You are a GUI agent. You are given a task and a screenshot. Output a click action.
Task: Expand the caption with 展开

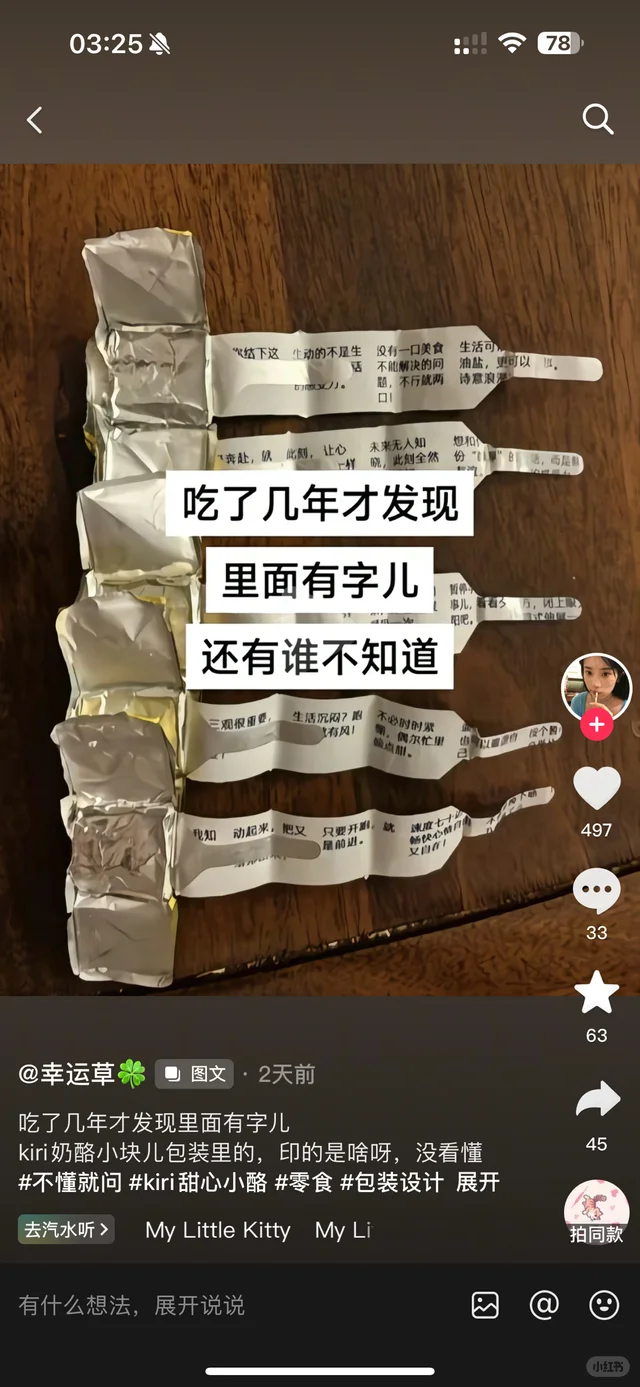point(478,1182)
